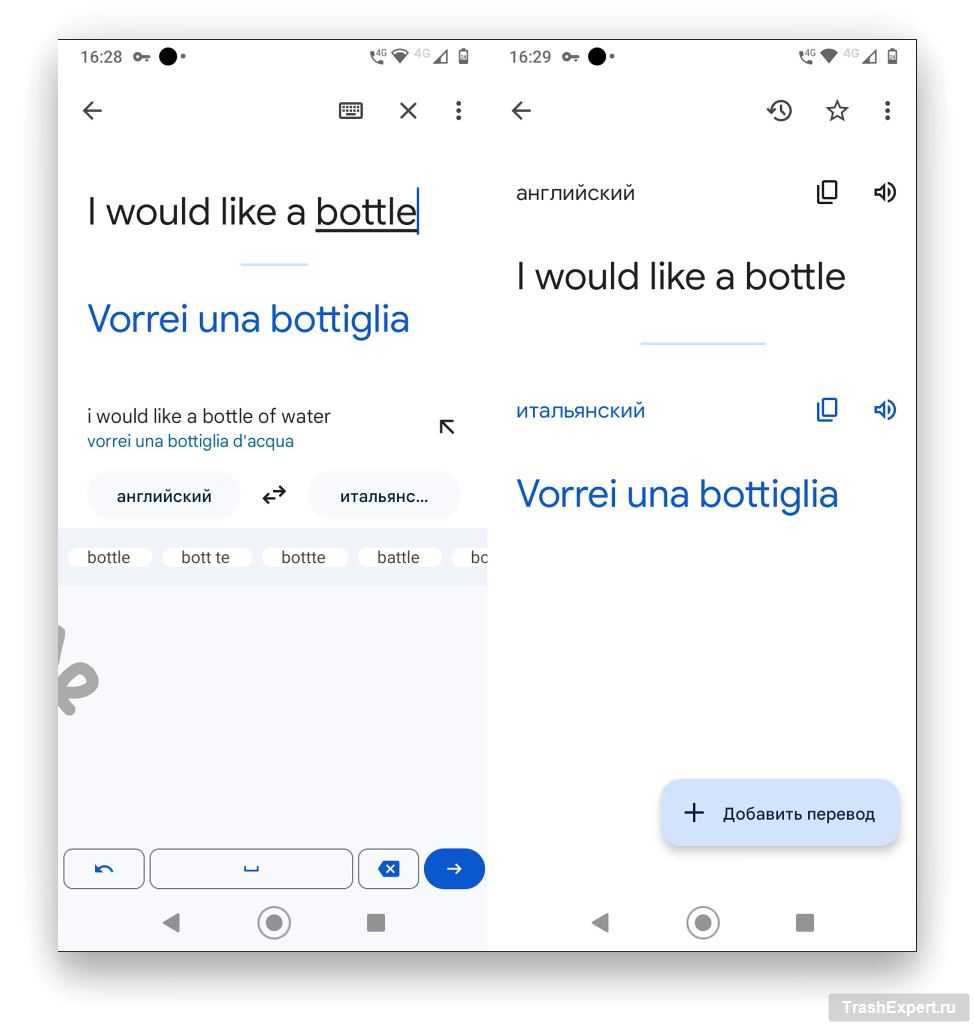Image resolution: width=975 pixels, height=1027 pixels.
Task: Submit translation with blue arrow button
Action: click(x=454, y=869)
